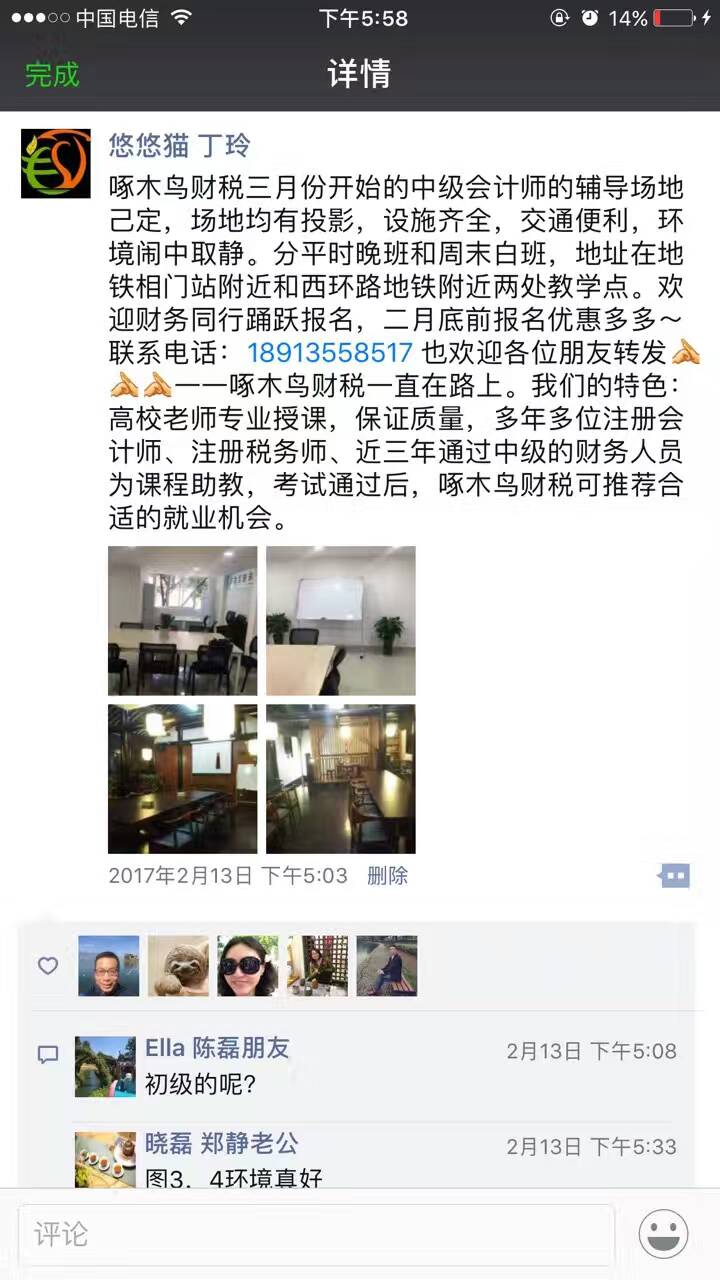Delete this post via 删除
The height and width of the screenshot is (1280, 720).
[x=387, y=876]
